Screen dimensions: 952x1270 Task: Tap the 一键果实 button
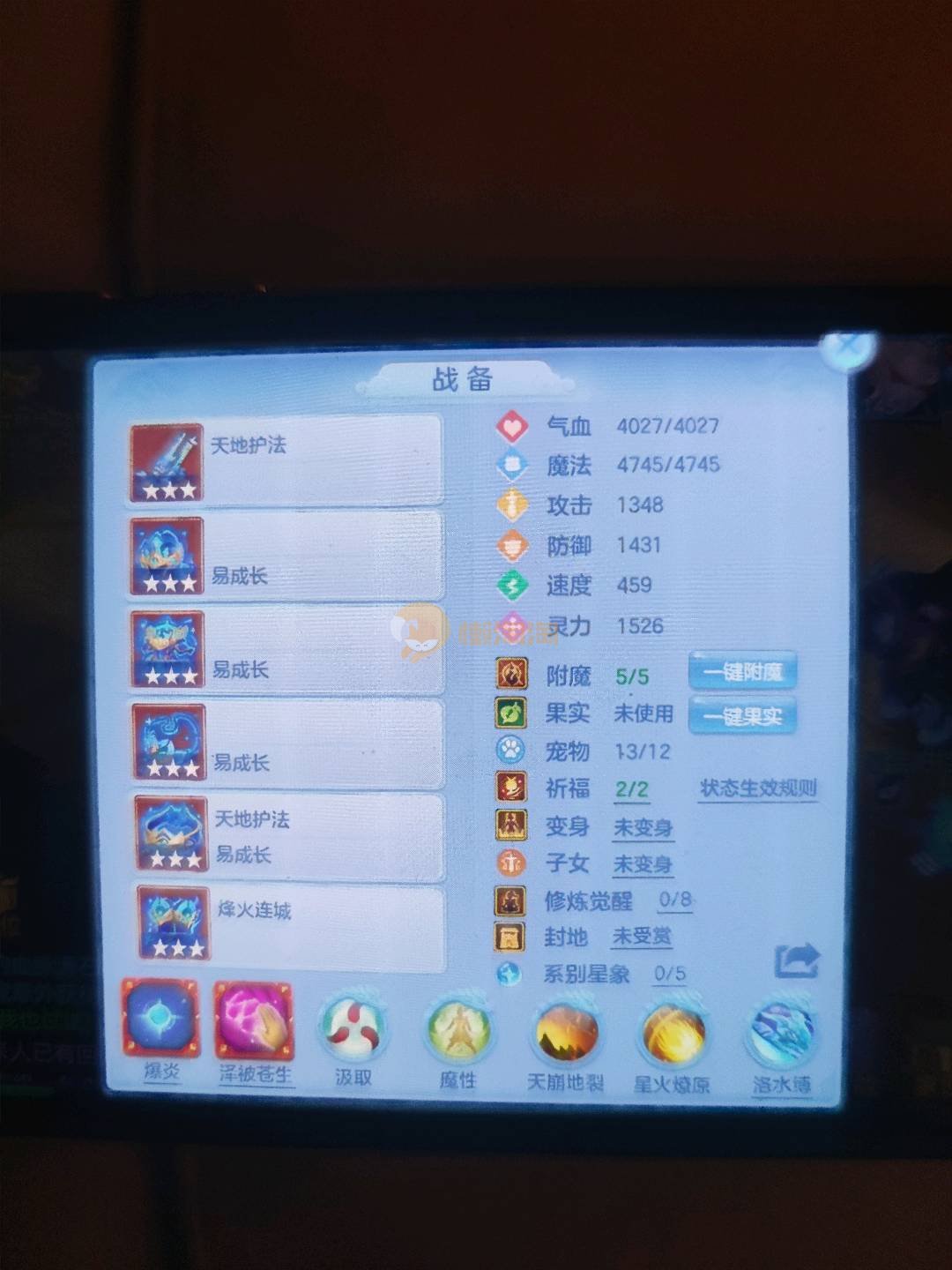tap(743, 716)
